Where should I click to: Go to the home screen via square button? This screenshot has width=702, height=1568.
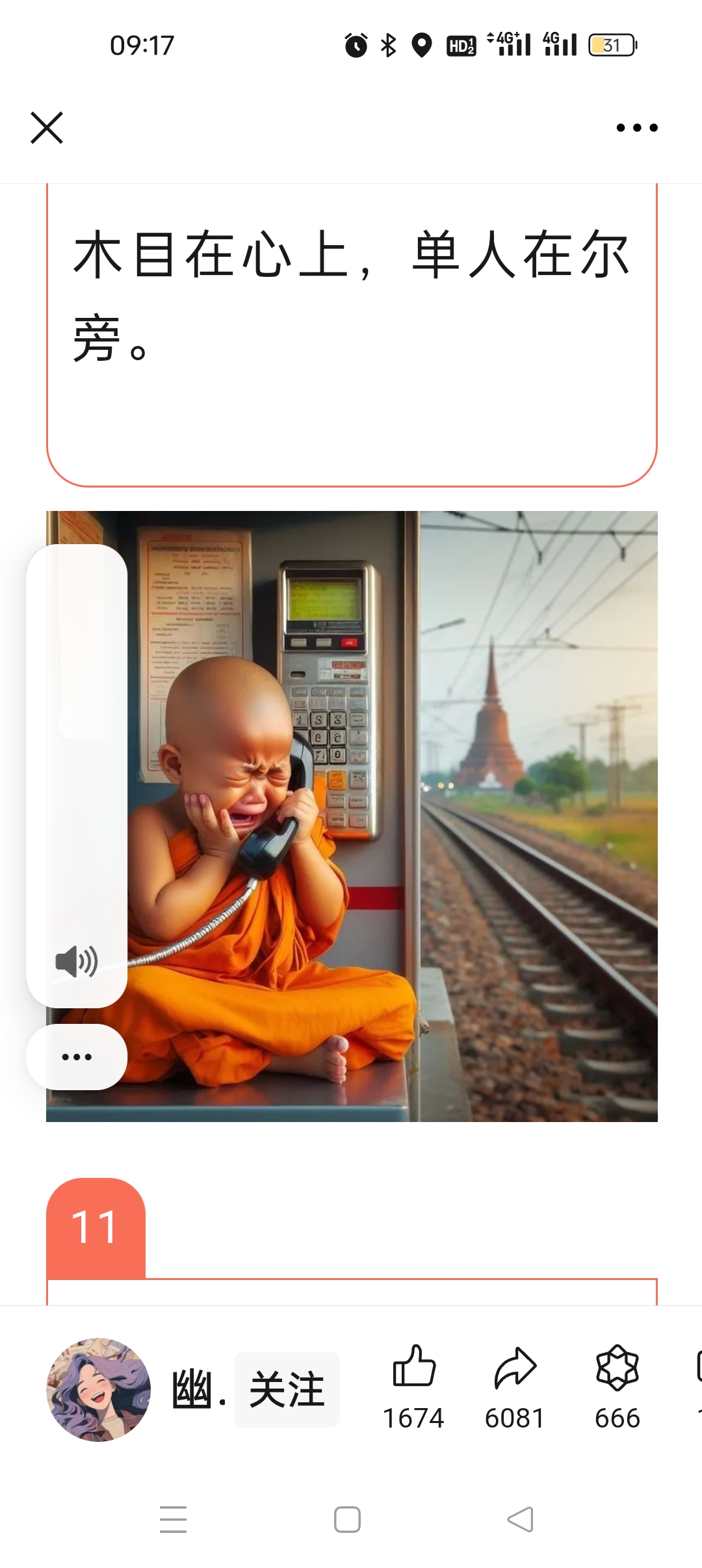(x=347, y=1520)
